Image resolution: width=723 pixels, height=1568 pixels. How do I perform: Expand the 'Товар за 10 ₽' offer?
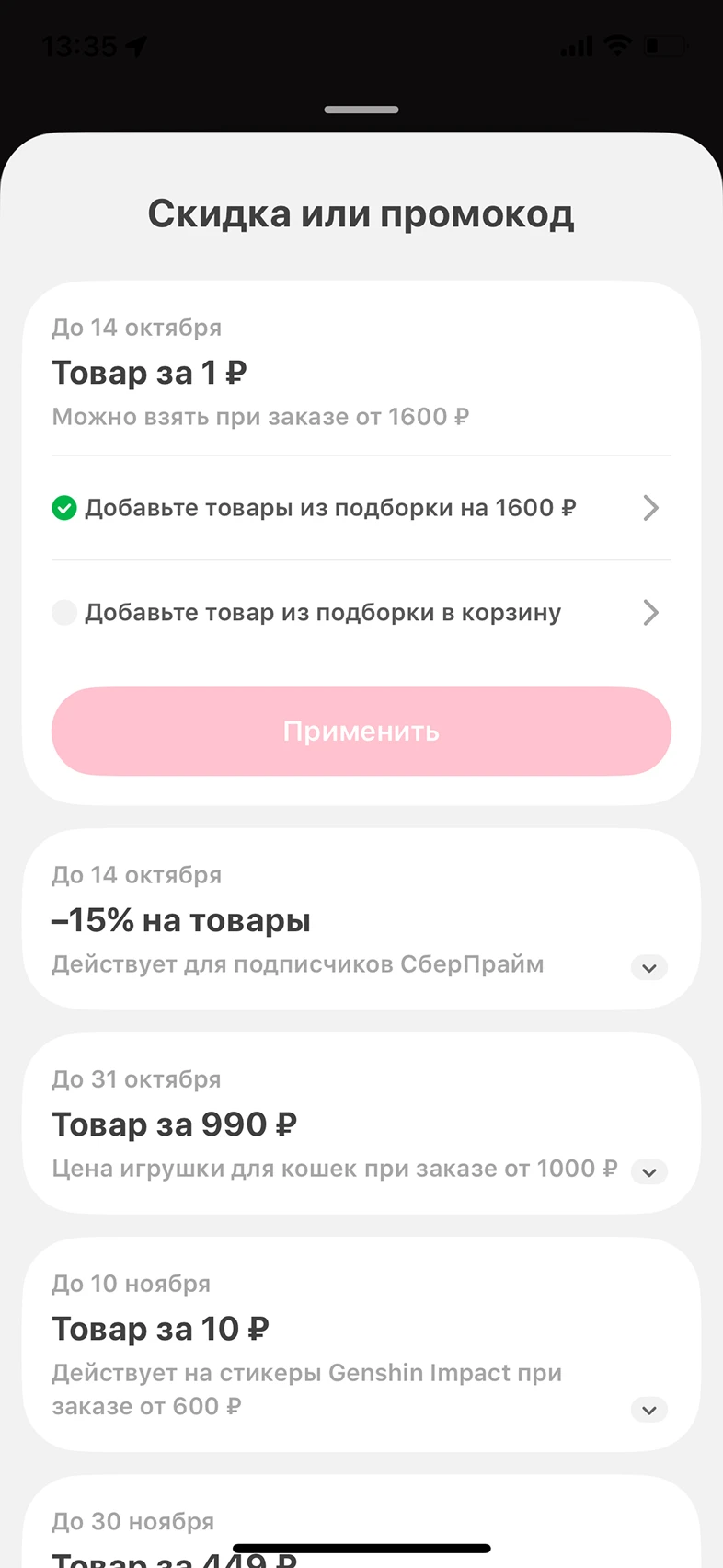coord(649,1409)
